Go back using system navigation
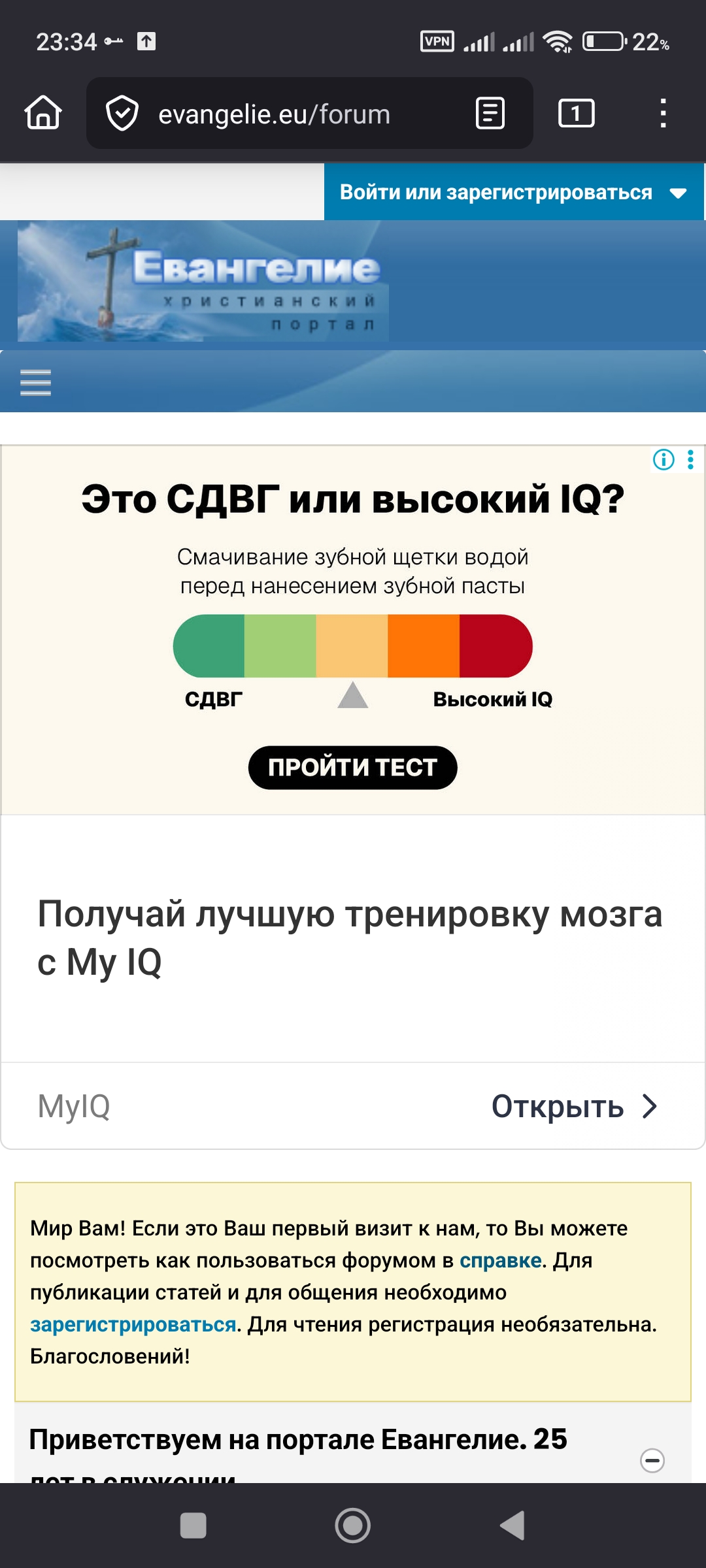The width and height of the screenshot is (706, 1568). pyautogui.click(x=513, y=1526)
